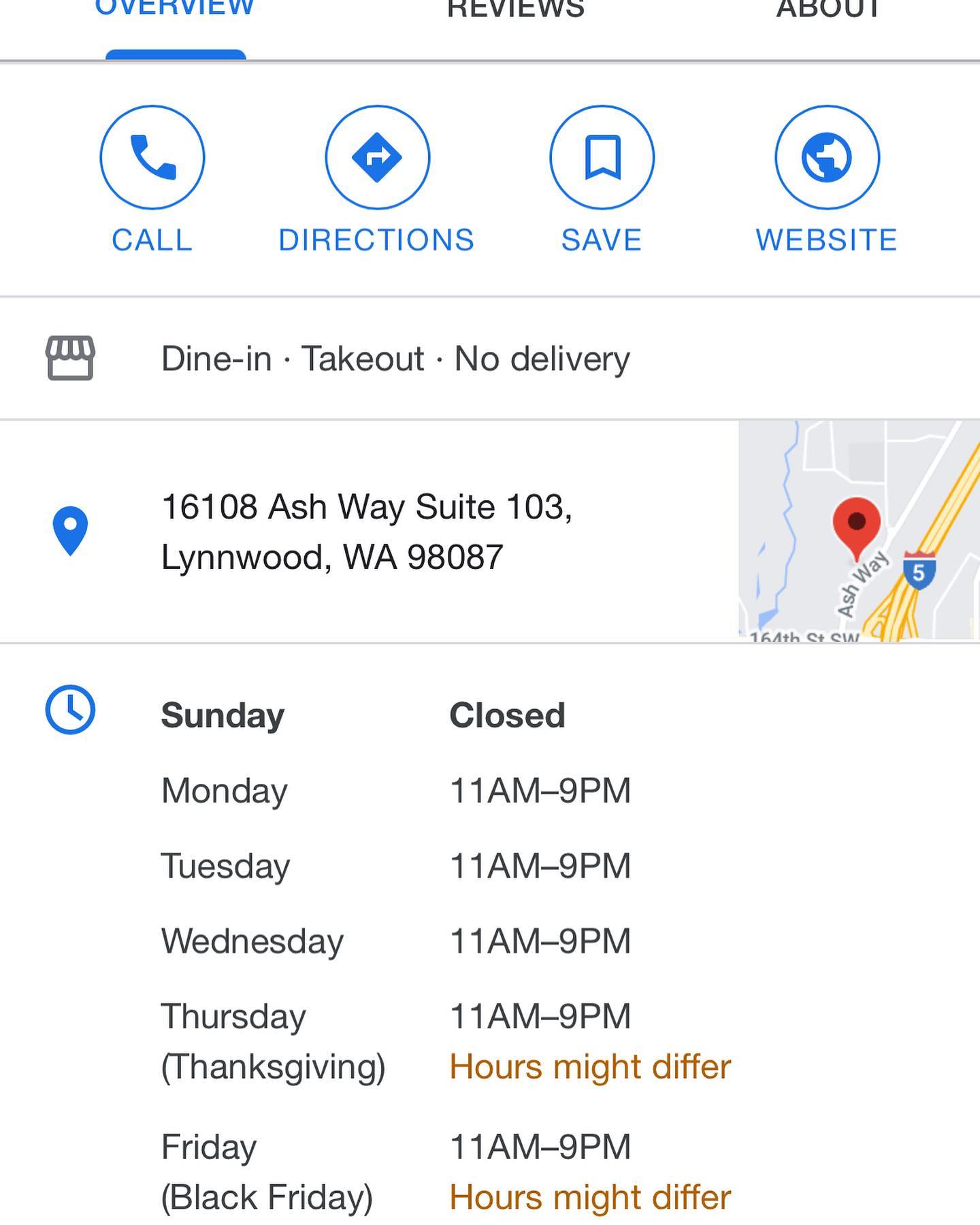Image resolution: width=980 pixels, height=1225 pixels.
Task: Open the Ash Way address row
Action: 366,532
